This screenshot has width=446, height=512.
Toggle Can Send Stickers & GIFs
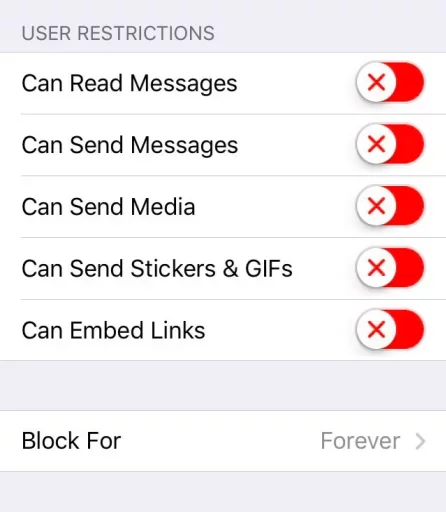coord(390,268)
